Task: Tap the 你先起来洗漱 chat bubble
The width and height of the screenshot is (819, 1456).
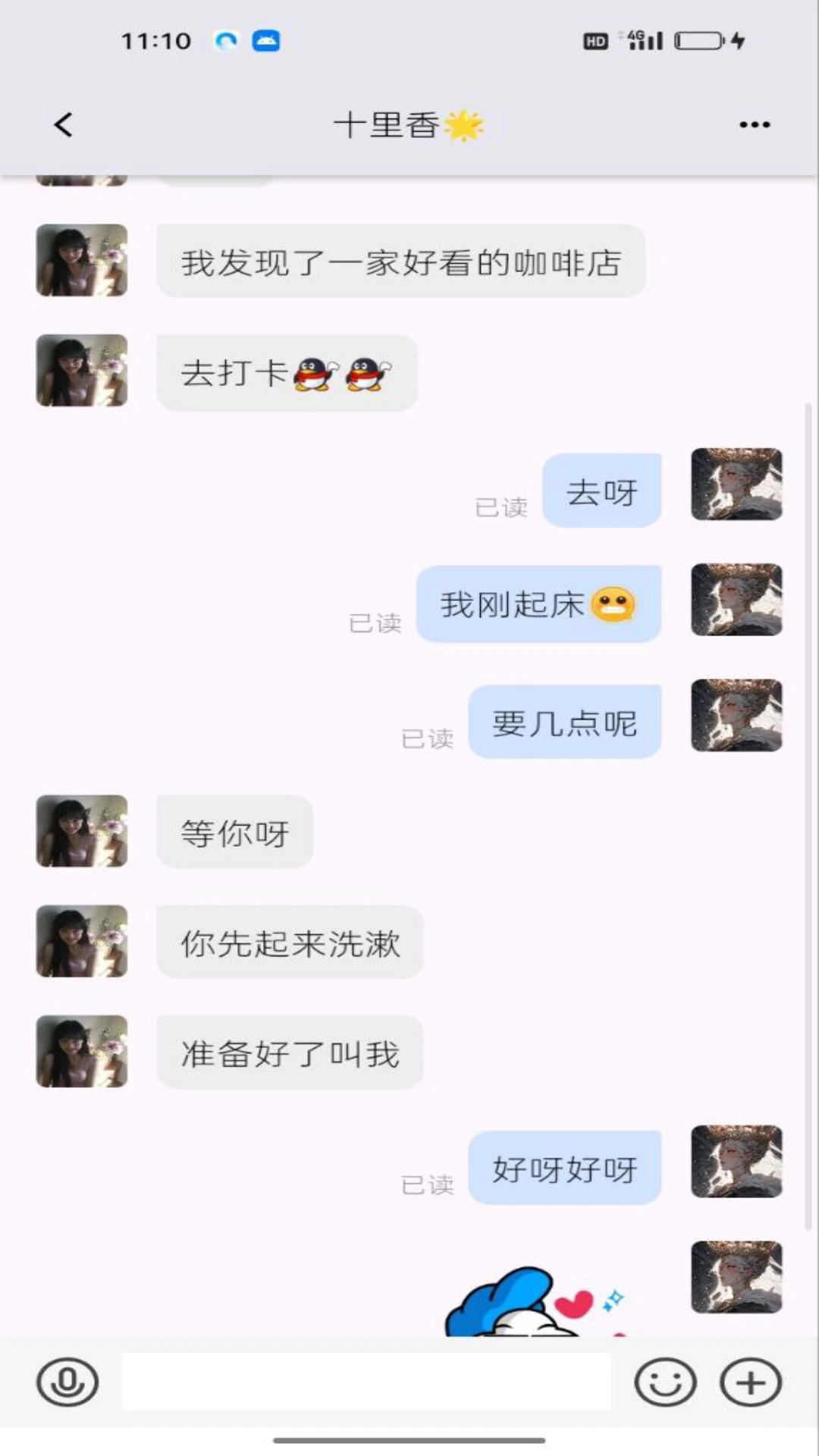Action: [x=290, y=943]
